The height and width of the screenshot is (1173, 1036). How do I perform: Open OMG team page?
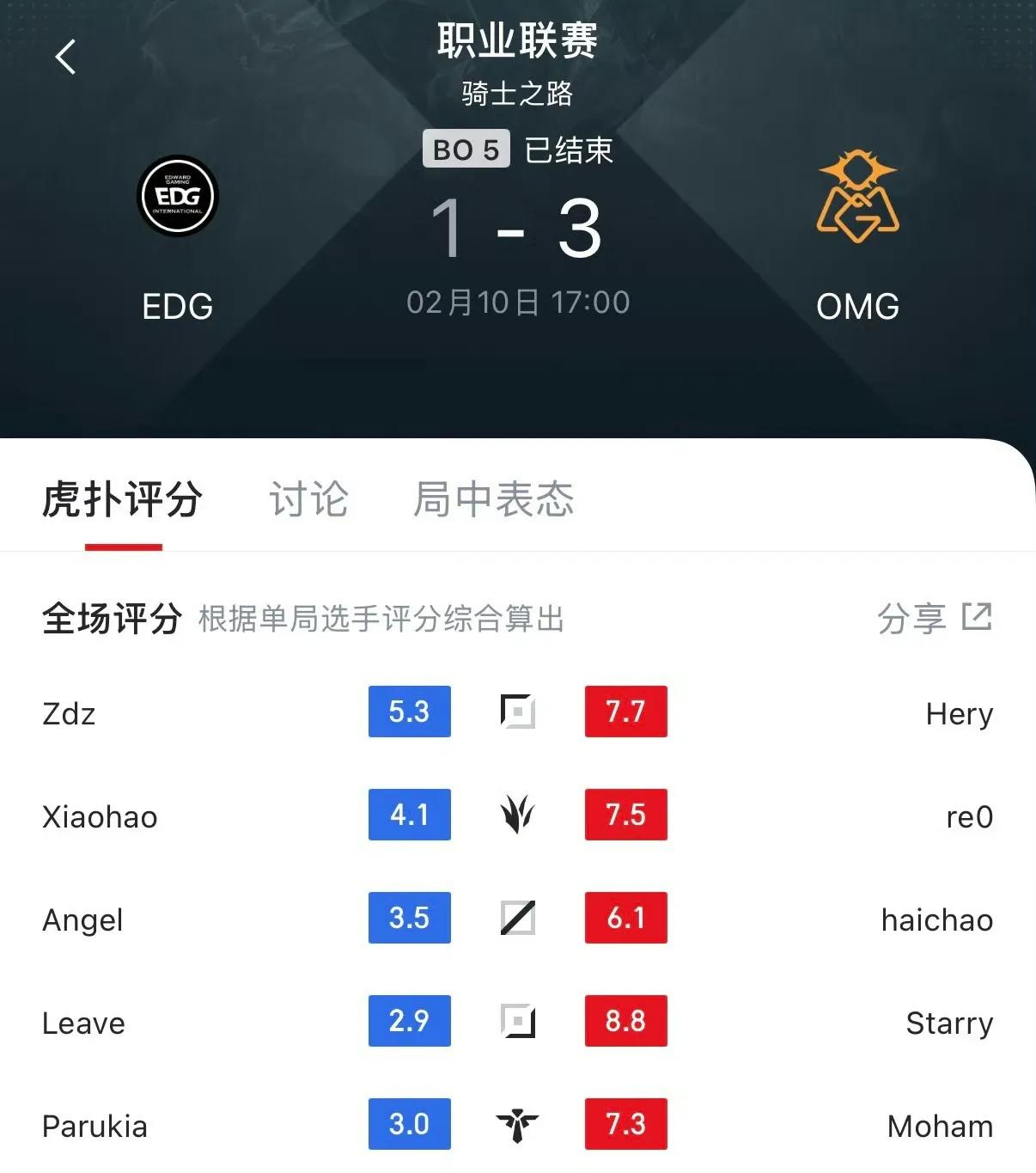pos(857,197)
